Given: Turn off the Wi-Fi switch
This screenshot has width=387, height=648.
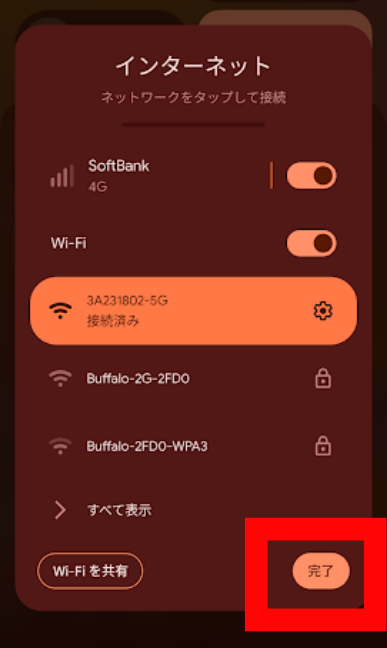Looking at the screenshot, I should click(311, 243).
